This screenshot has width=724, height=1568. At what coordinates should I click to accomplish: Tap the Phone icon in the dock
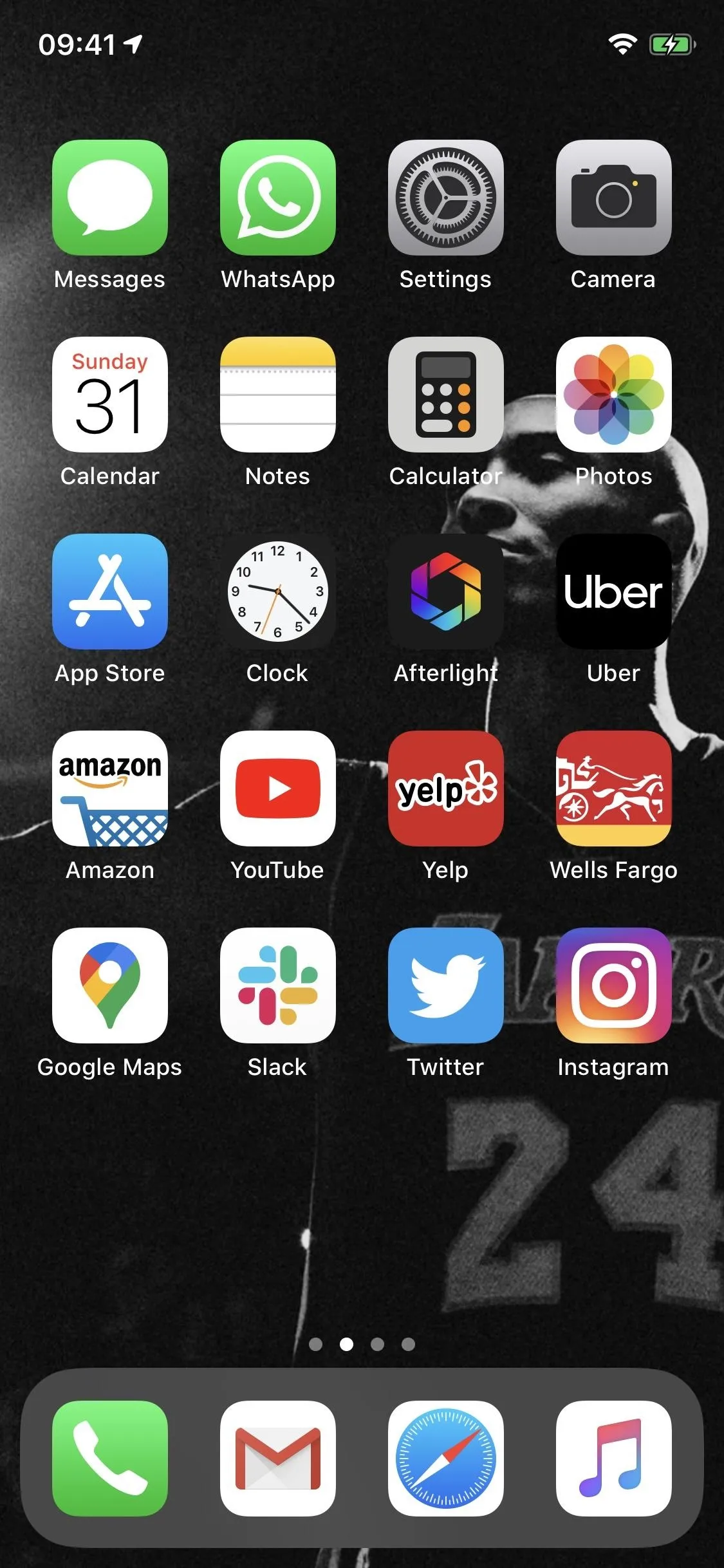110,1459
